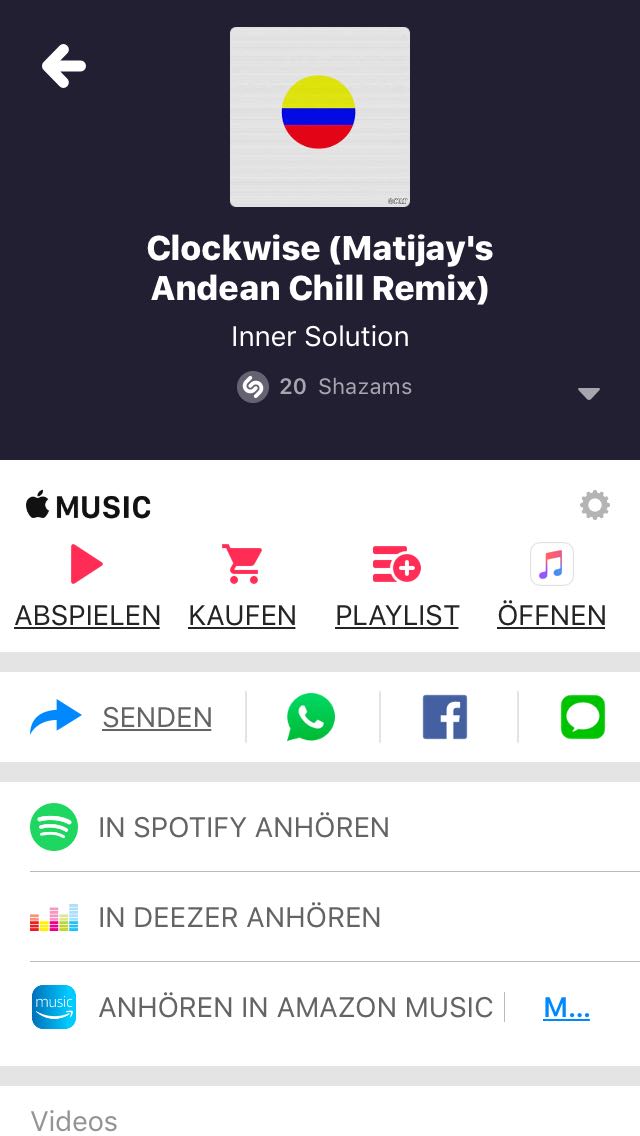640x1136 pixels.
Task: Open the song in Apple Music (Öffnen)
Action: tap(551, 587)
